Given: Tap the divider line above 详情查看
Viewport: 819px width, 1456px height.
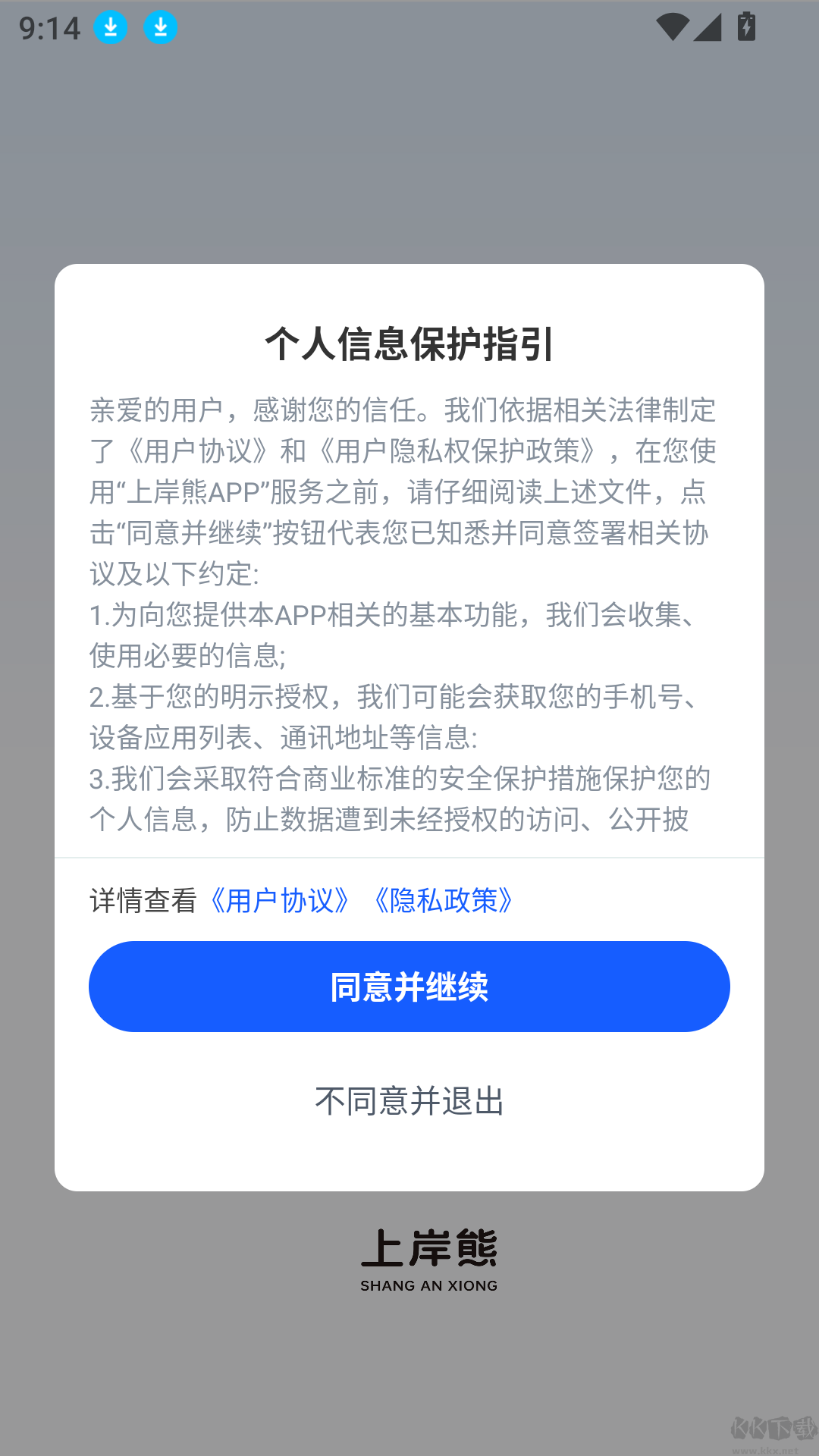Looking at the screenshot, I should tap(409, 855).
